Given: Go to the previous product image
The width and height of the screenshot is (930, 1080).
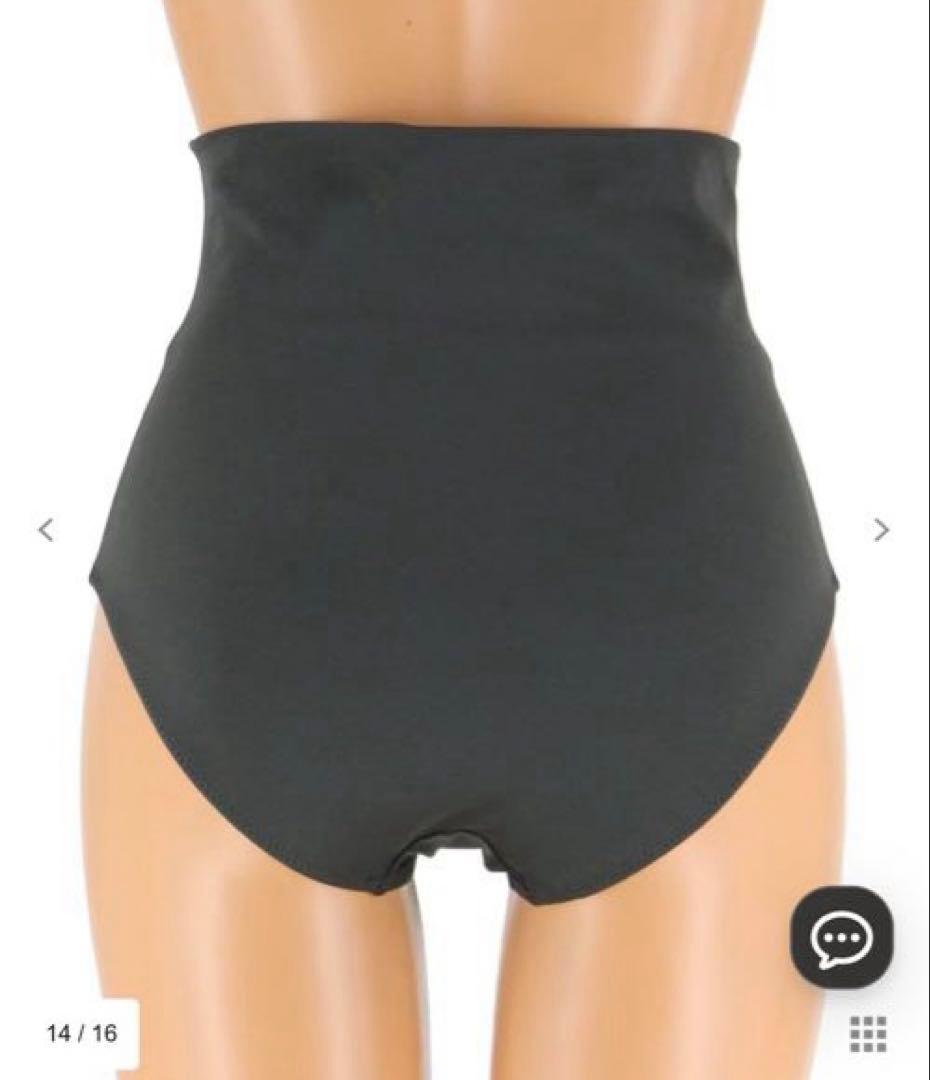Looking at the screenshot, I should coord(46,530).
